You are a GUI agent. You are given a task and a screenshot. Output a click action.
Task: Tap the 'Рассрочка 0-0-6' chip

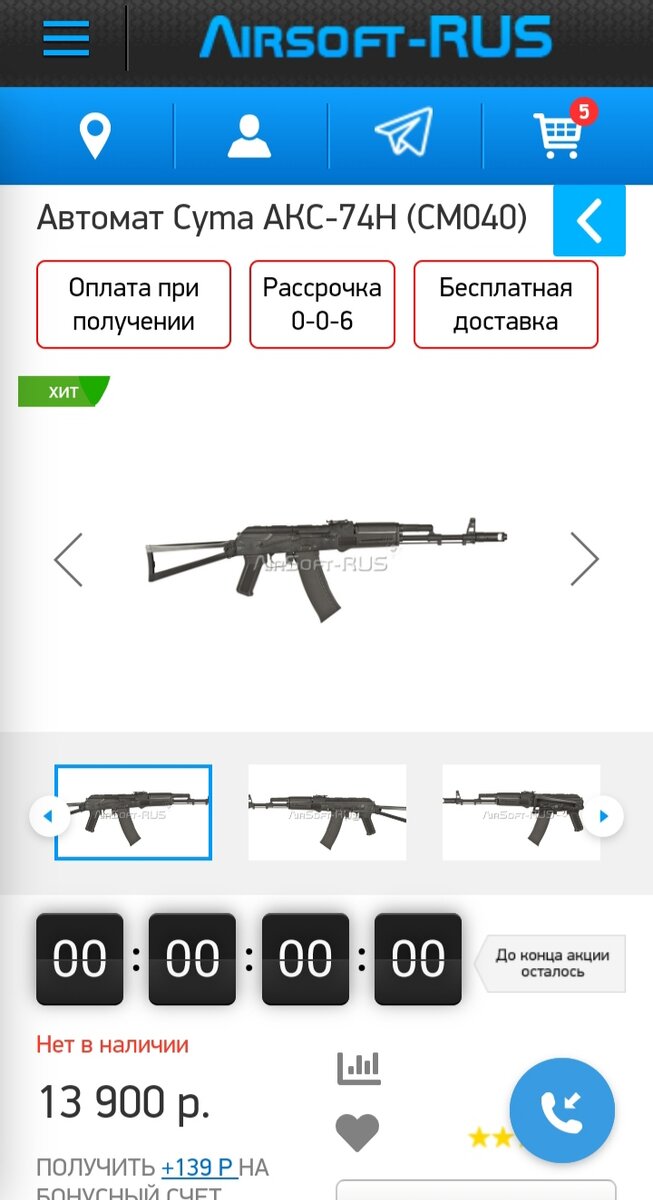pos(322,305)
